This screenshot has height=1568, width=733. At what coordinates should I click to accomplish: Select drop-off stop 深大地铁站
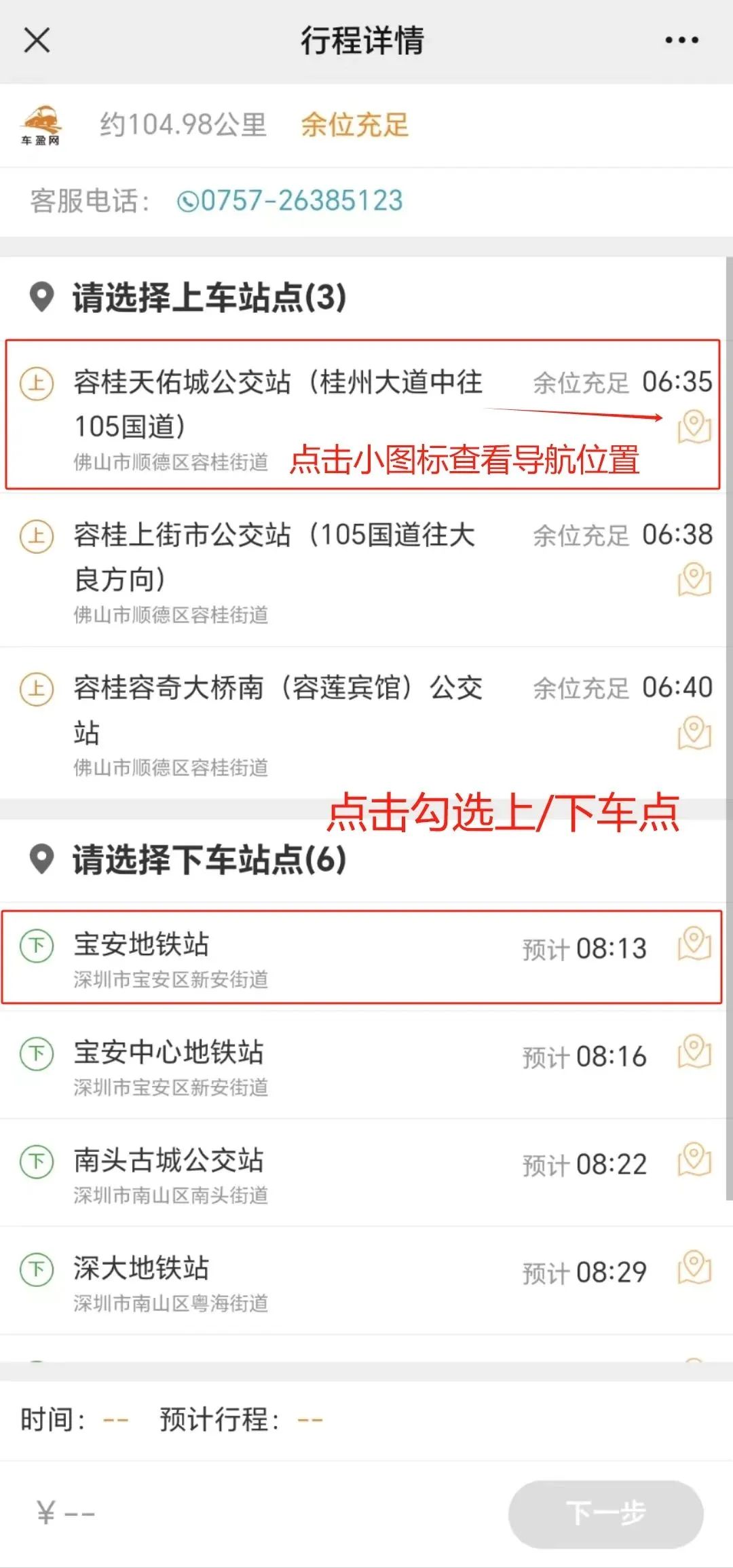[x=362, y=1281]
